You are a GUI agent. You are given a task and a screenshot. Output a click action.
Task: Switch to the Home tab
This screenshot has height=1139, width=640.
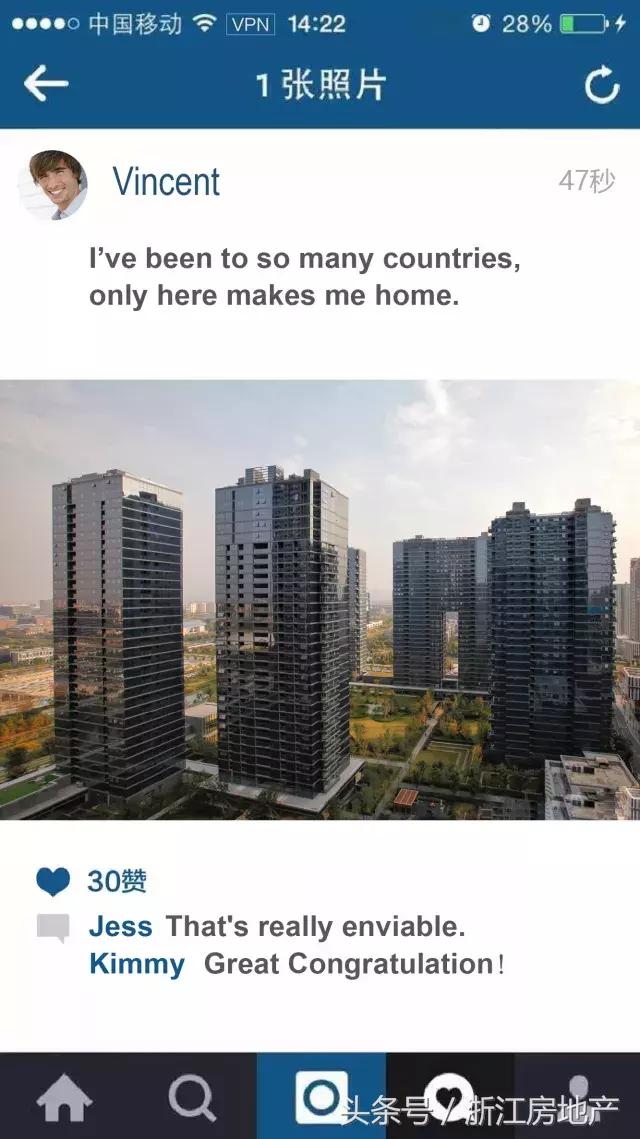pyautogui.click(x=64, y=1098)
